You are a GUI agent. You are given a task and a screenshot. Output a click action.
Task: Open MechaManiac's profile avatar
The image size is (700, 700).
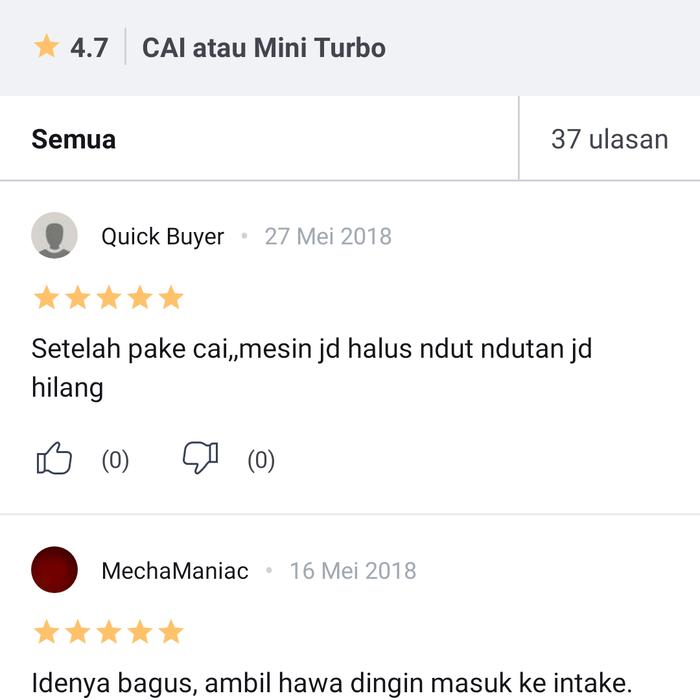pyautogui.click(x=54, y=570)
